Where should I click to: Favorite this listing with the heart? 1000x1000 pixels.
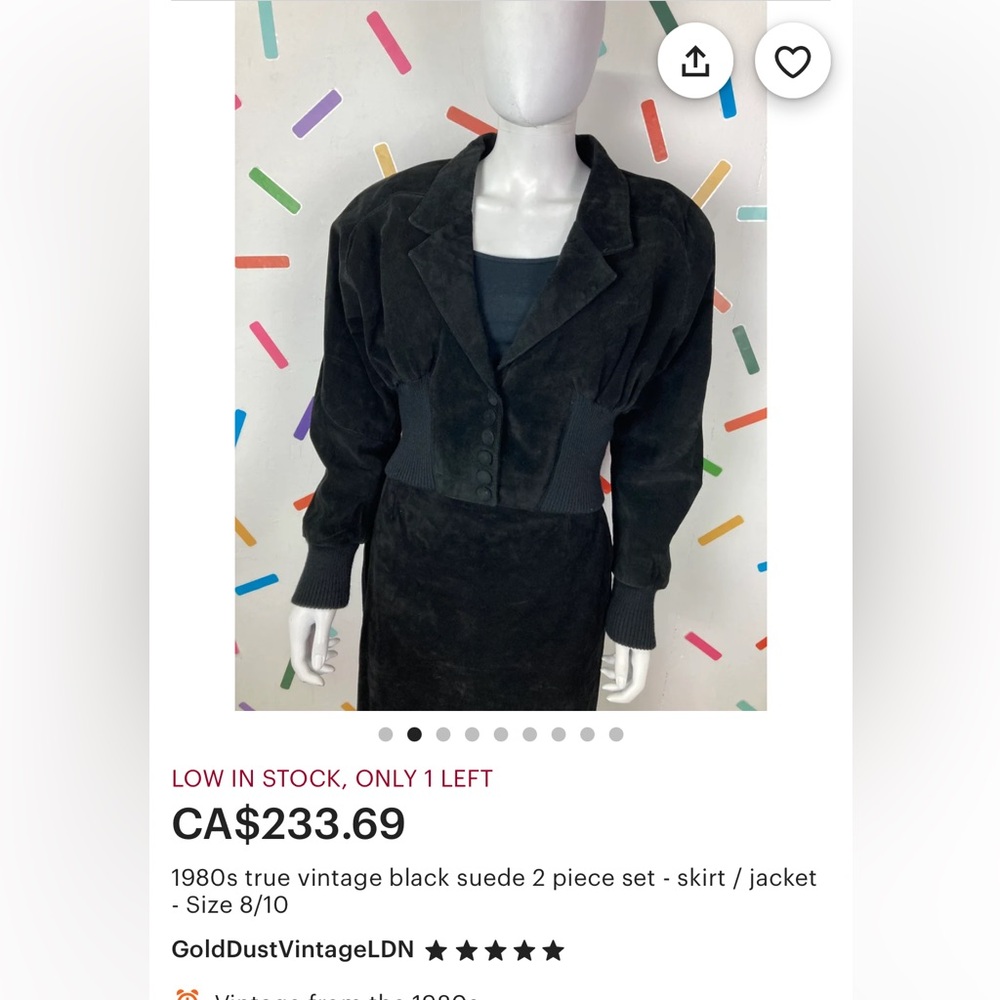click(x=792, y=62)
